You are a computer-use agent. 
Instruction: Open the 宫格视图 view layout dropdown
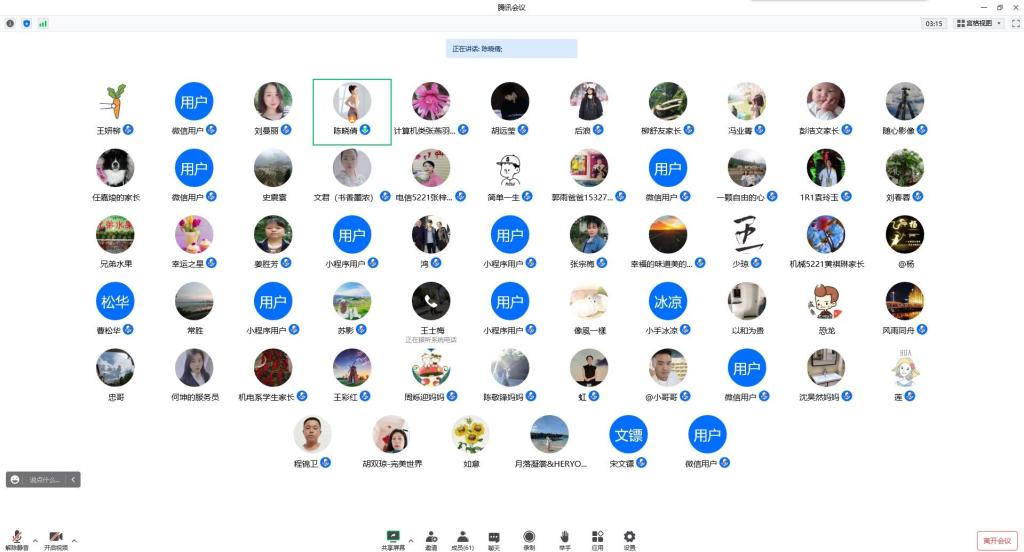979,23
